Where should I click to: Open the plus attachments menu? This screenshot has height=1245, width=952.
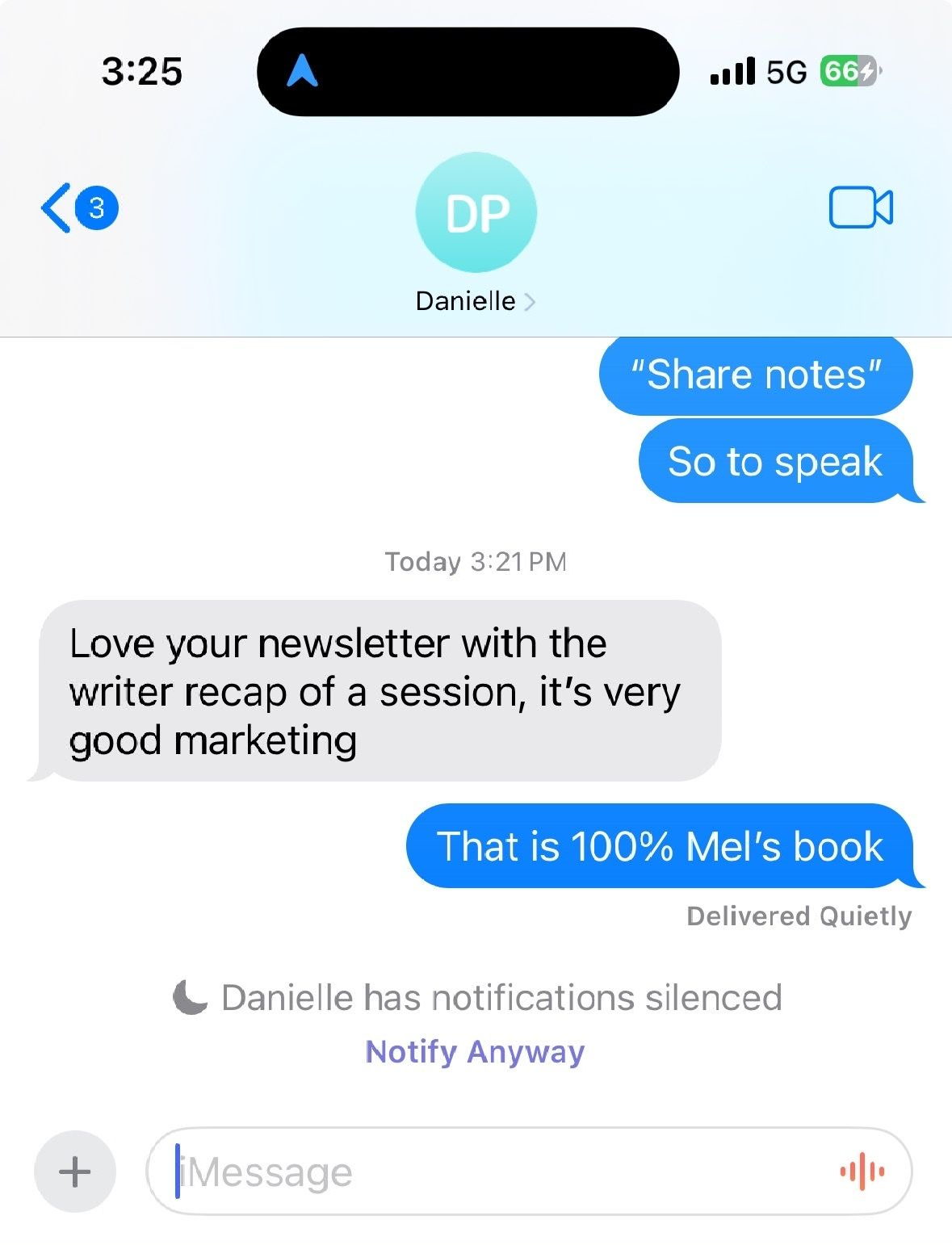[75, 1171]
